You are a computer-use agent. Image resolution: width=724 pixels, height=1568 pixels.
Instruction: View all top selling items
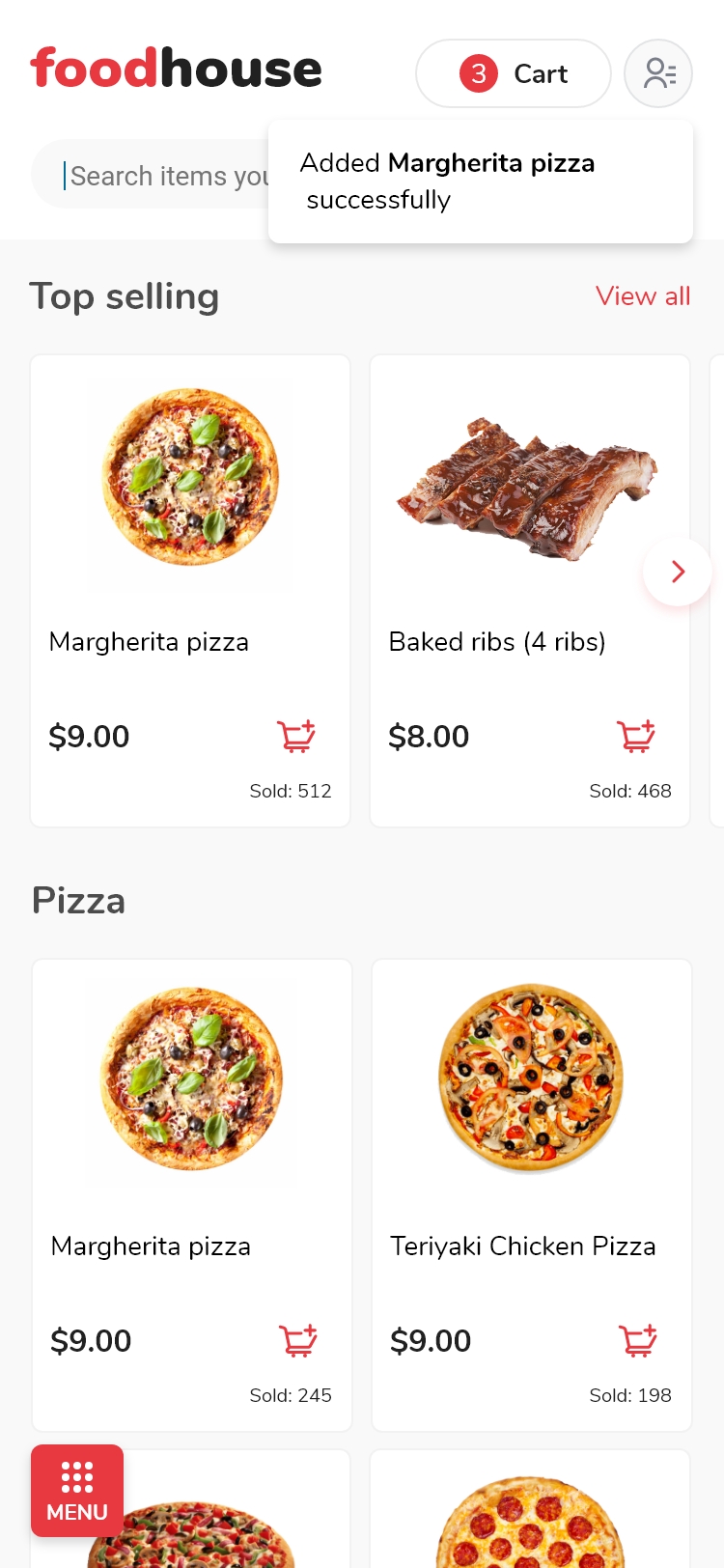point(643,296)
